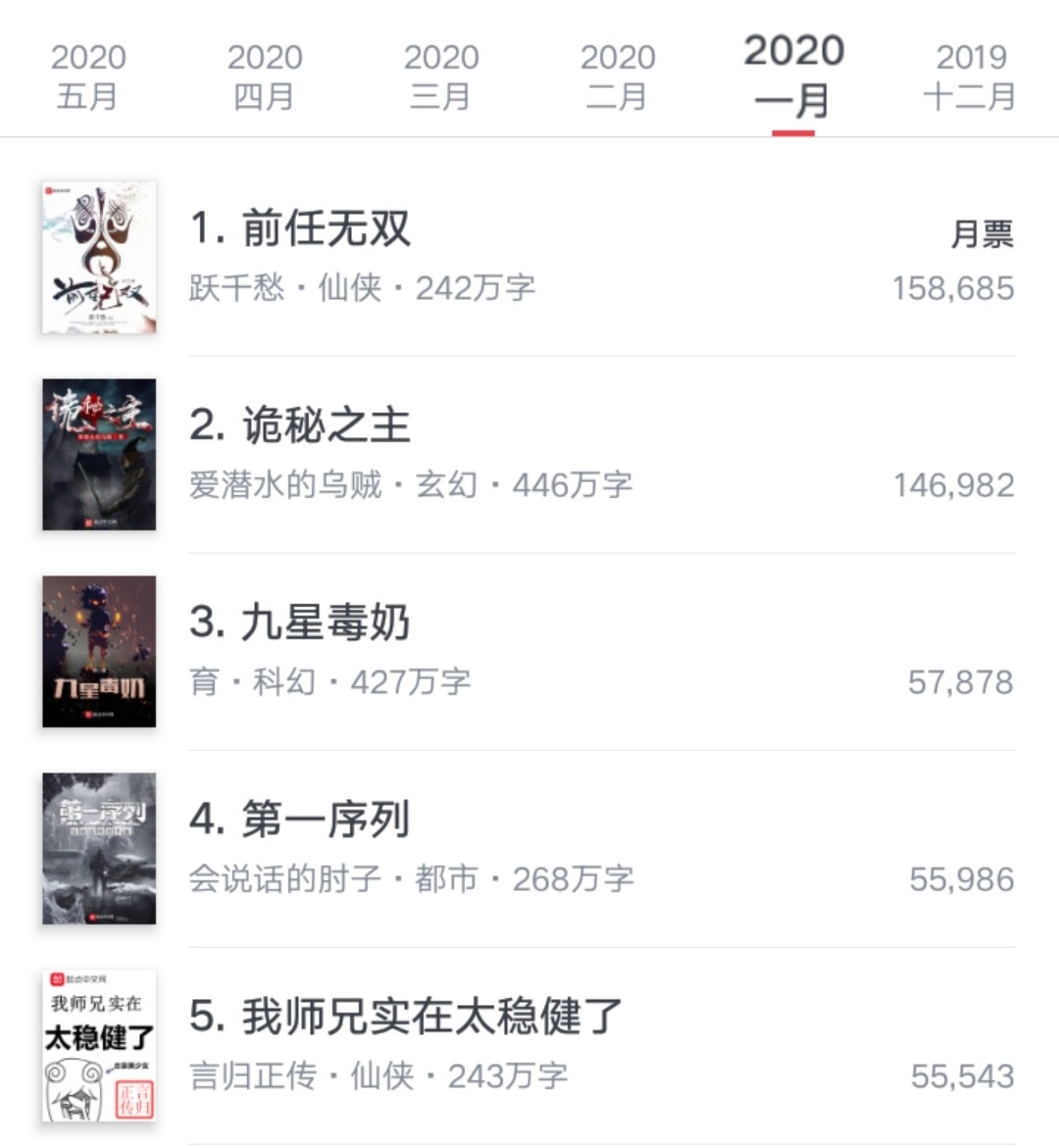The image size is (1059, 1148).
Task: Show rankings for 2020 三月
Action: tap(441, 76)
